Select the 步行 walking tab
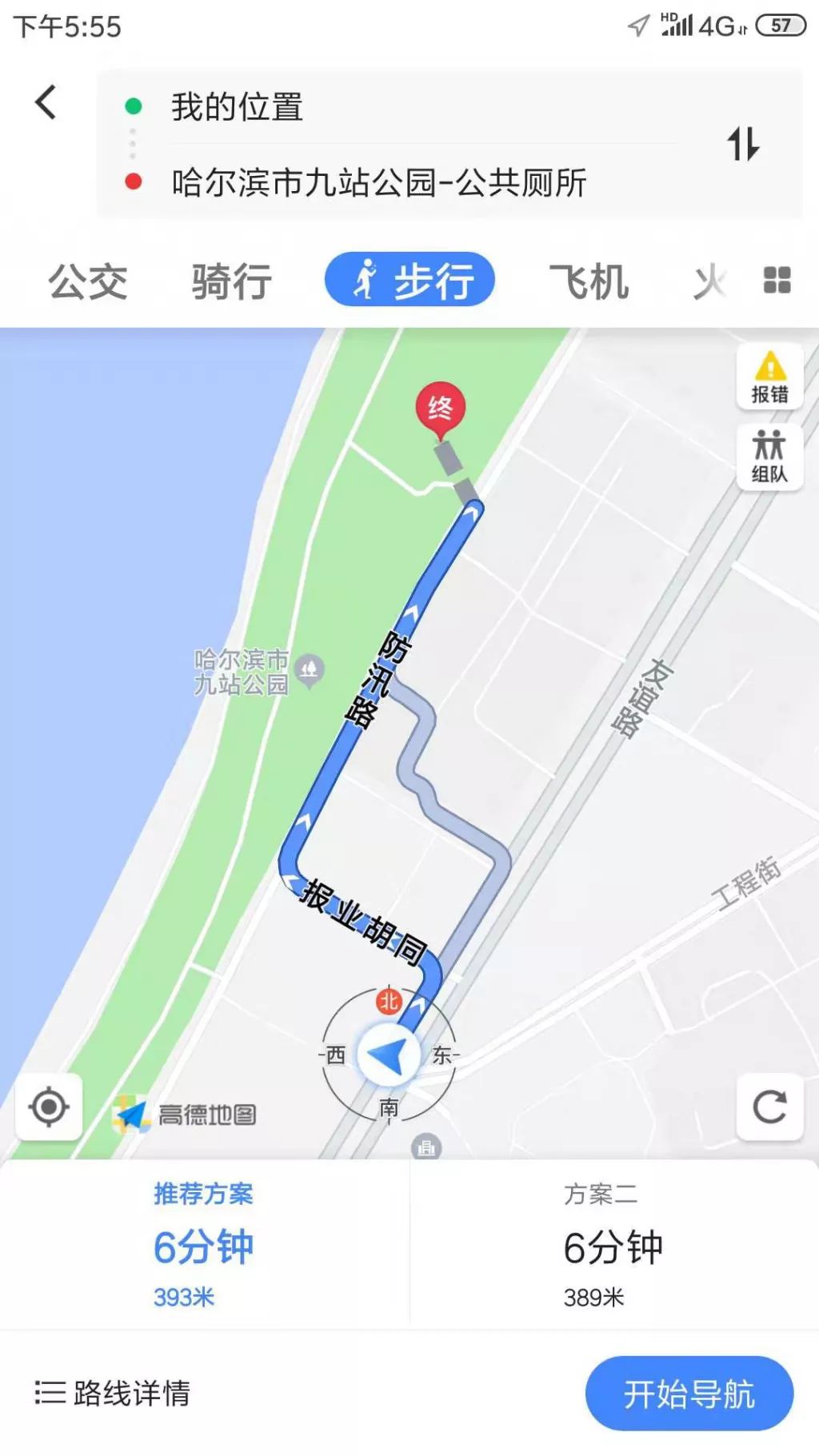Screen dimensions: 819x1456 [409, 280]
